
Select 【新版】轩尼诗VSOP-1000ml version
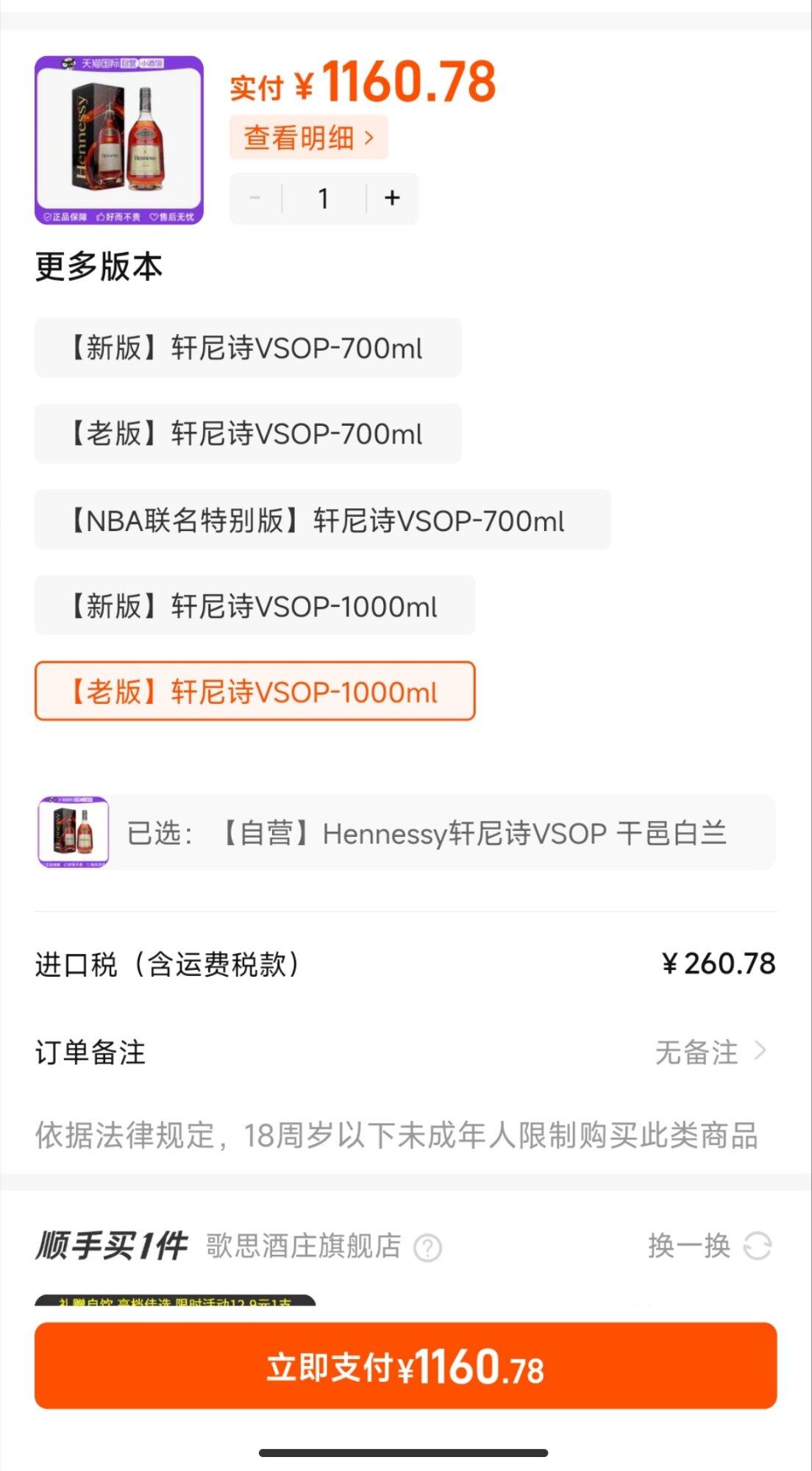tap(254, 606)
